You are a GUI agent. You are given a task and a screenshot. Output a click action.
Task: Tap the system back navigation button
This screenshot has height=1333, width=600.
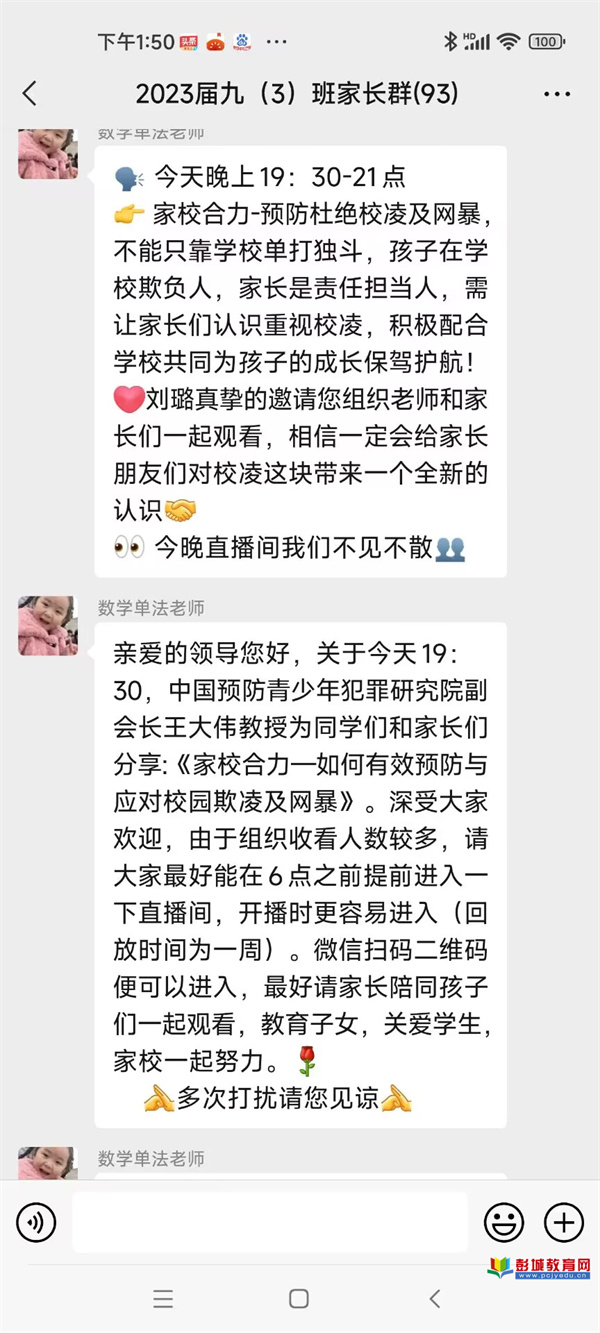[x=434, y=1299]
